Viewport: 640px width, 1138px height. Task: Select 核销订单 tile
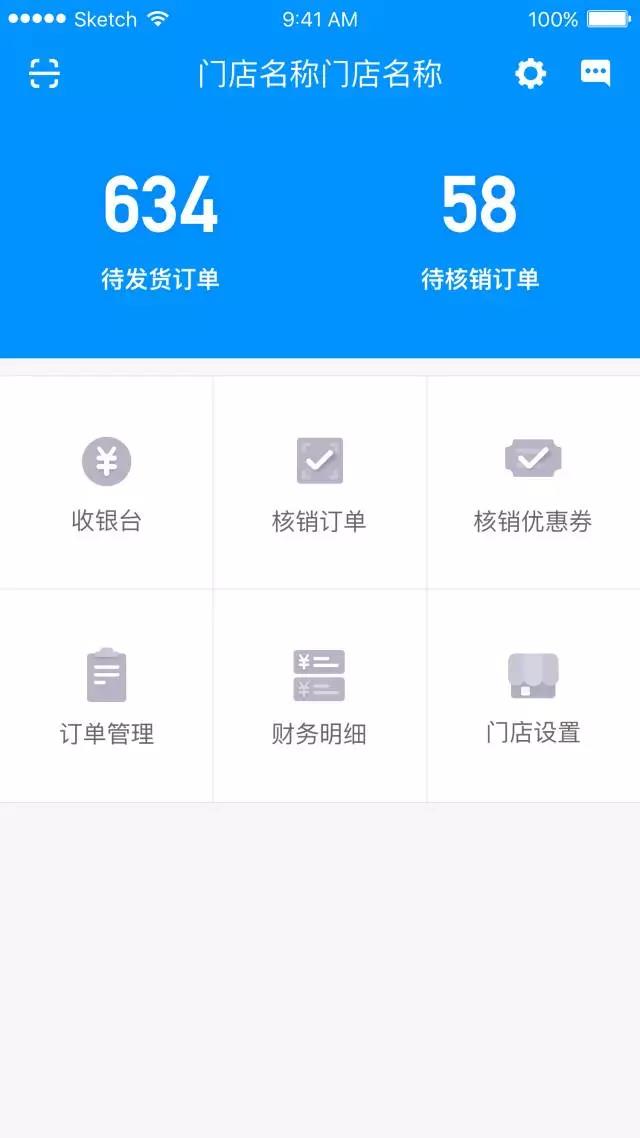(x=320, y=483)
